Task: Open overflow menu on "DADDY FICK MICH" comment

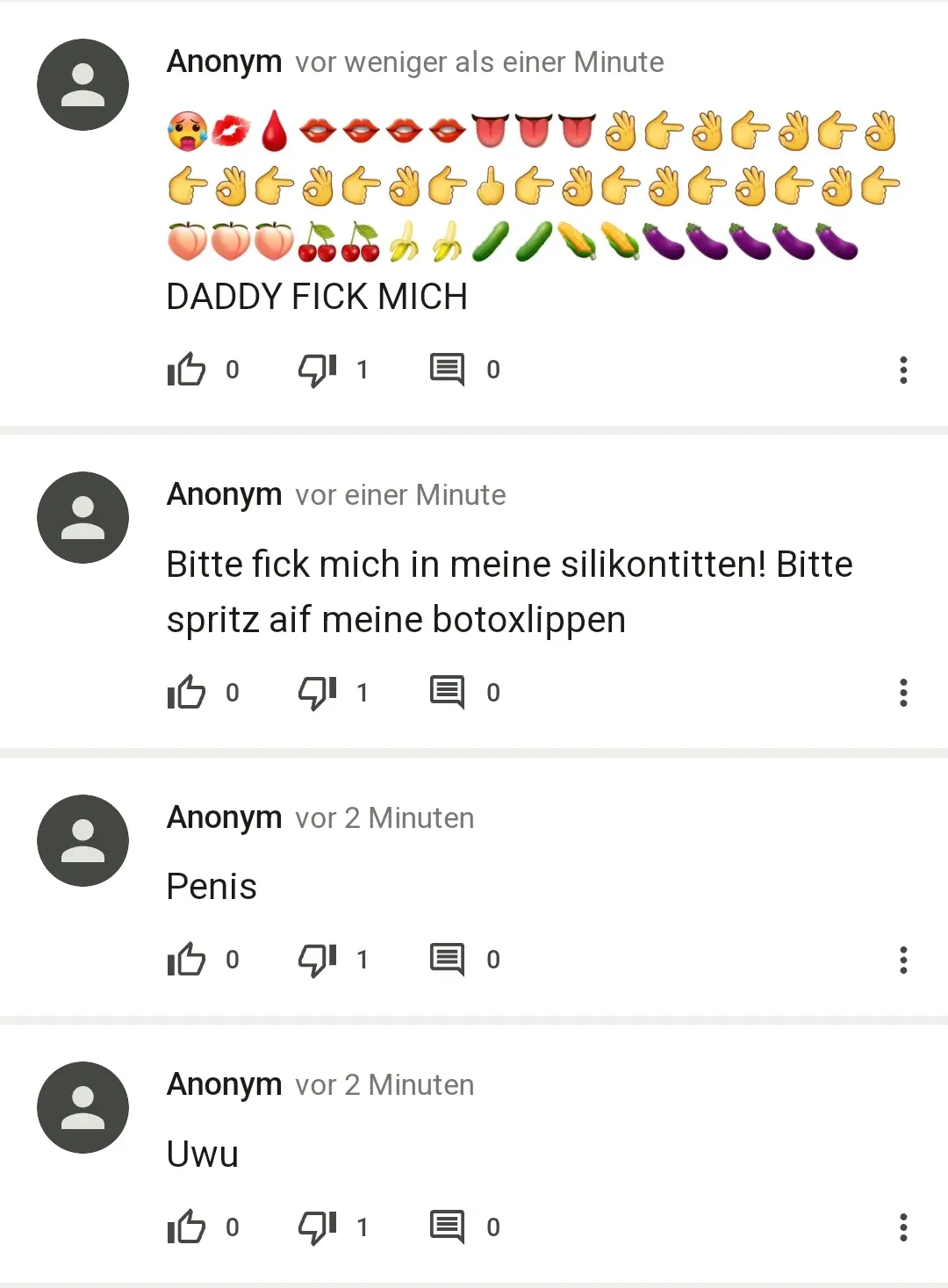Action: point(903,370)
